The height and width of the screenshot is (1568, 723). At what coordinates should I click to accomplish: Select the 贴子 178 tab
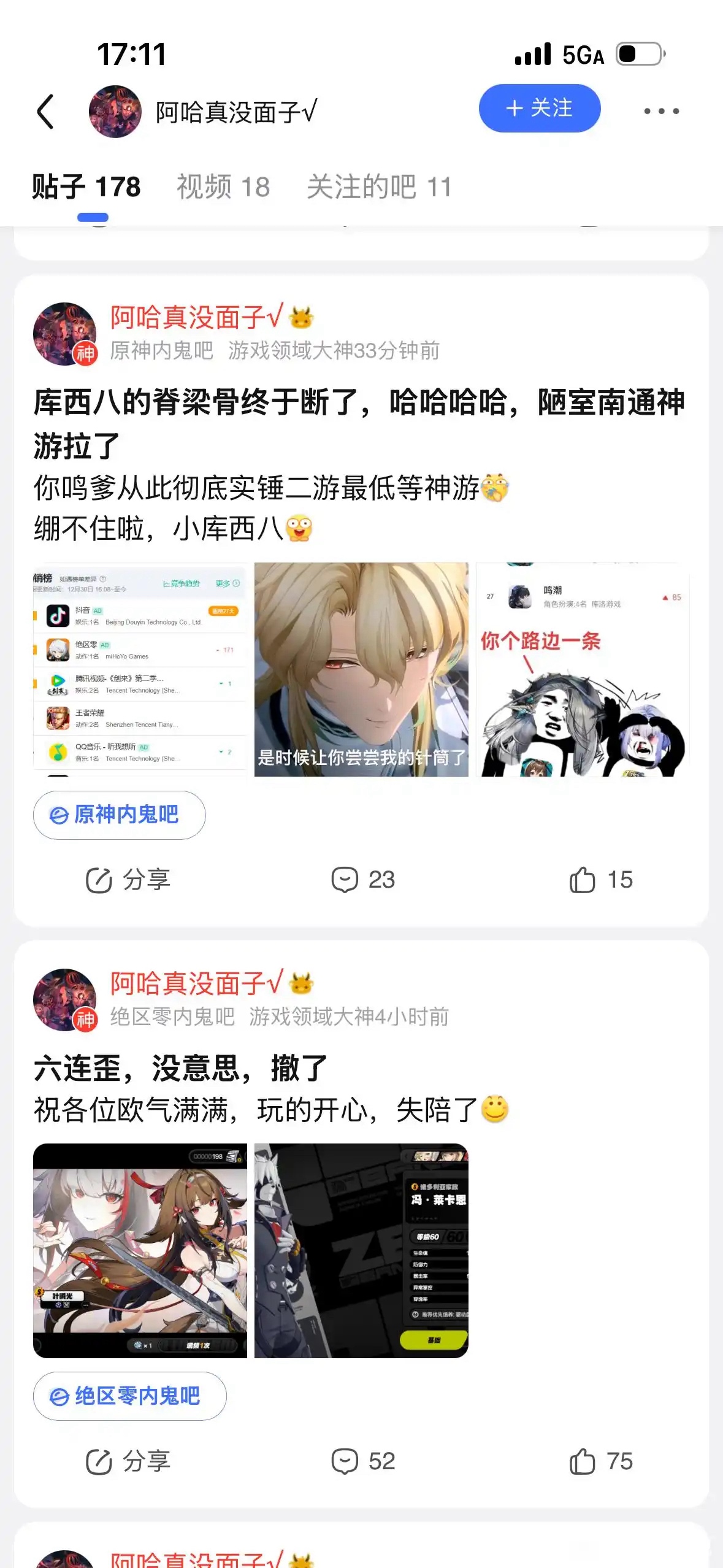86,186
